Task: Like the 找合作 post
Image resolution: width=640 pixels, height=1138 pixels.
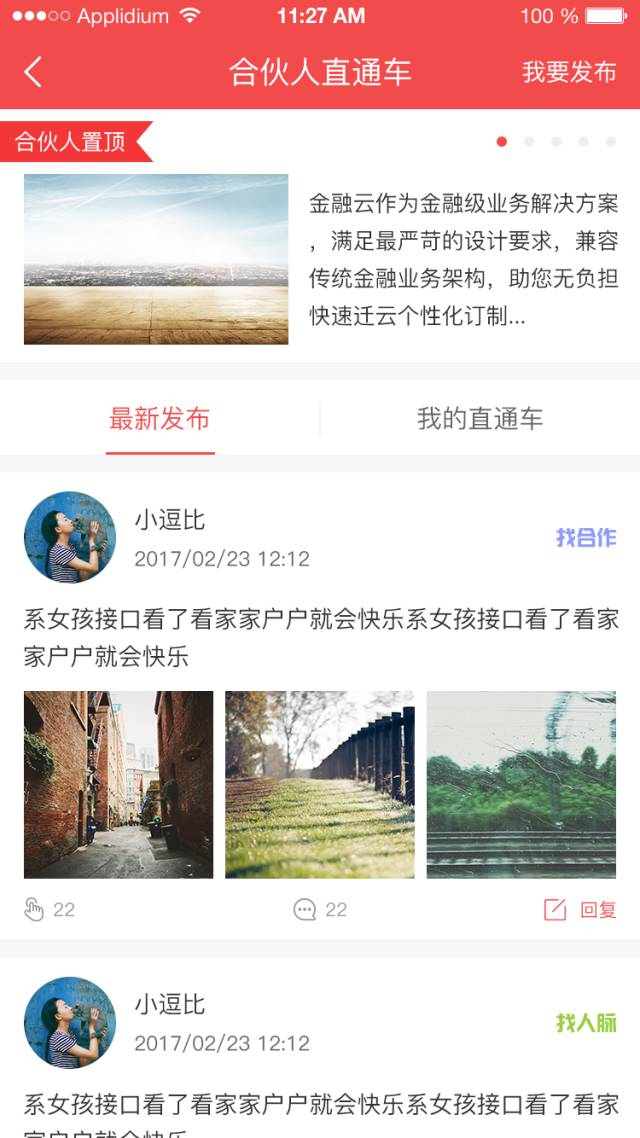Action: 36,909
